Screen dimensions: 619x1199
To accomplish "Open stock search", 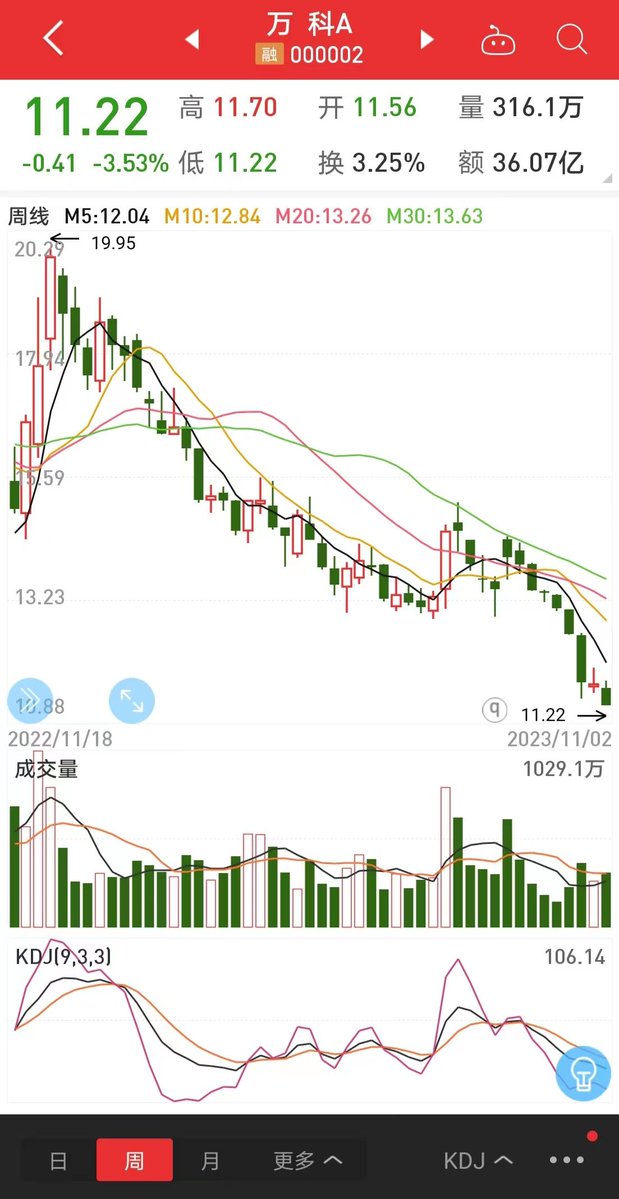I will pos(571,39).
